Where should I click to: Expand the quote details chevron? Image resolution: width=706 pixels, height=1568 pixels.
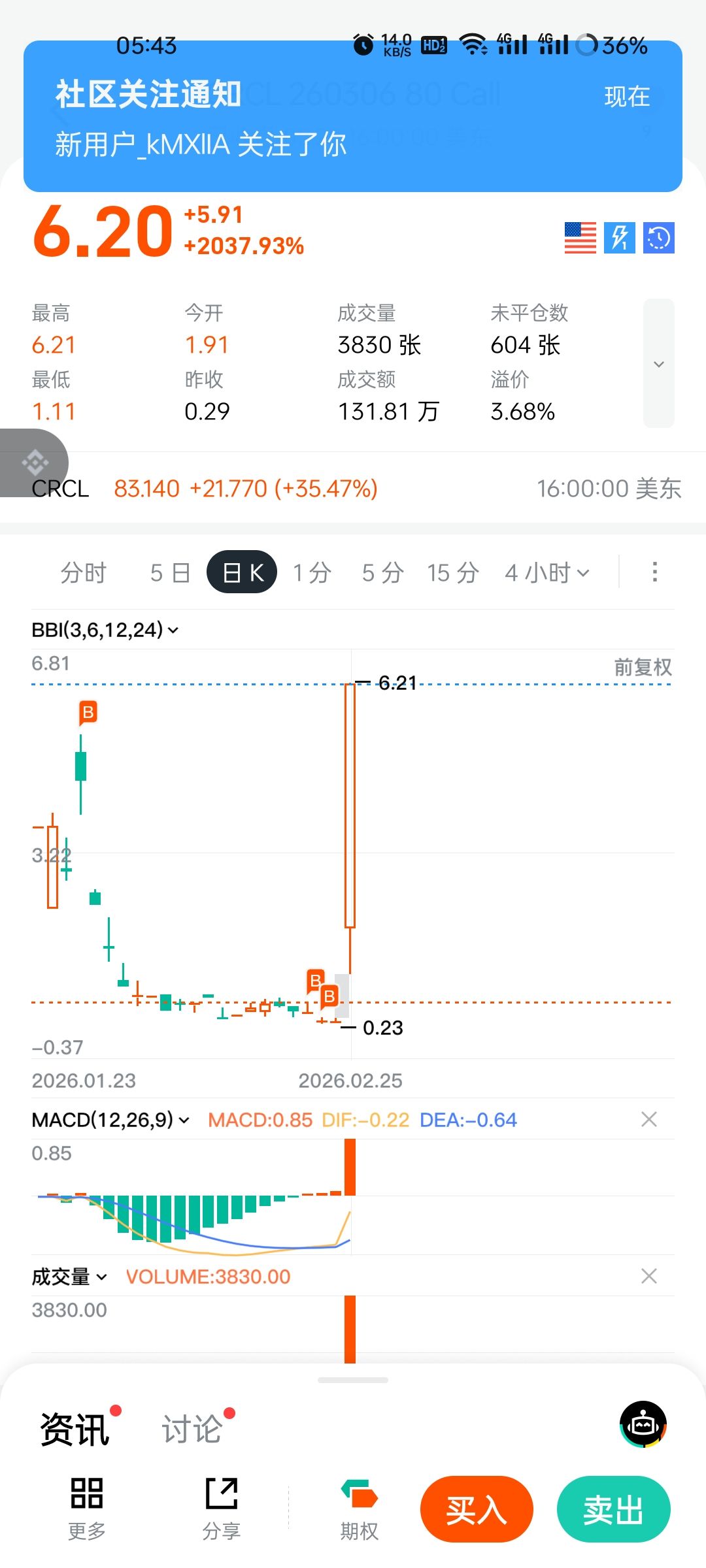[x=658, y=364]
